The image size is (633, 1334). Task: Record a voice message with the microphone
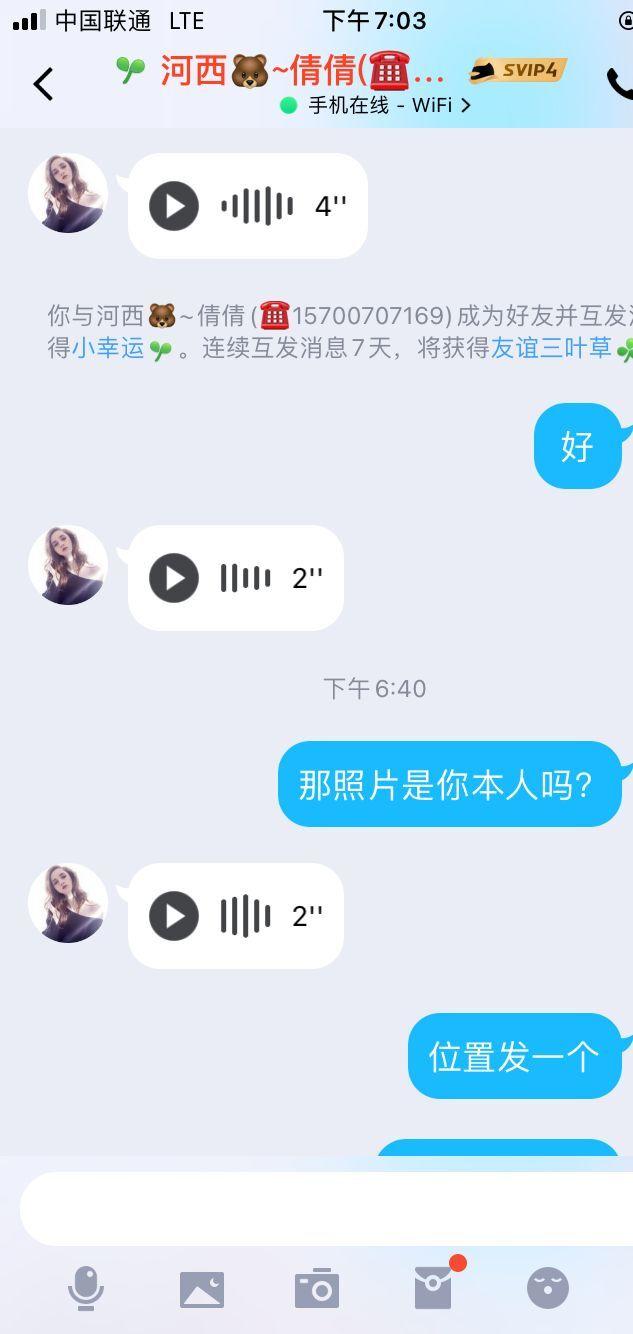pyautogui.click(x=86, y=1288)
